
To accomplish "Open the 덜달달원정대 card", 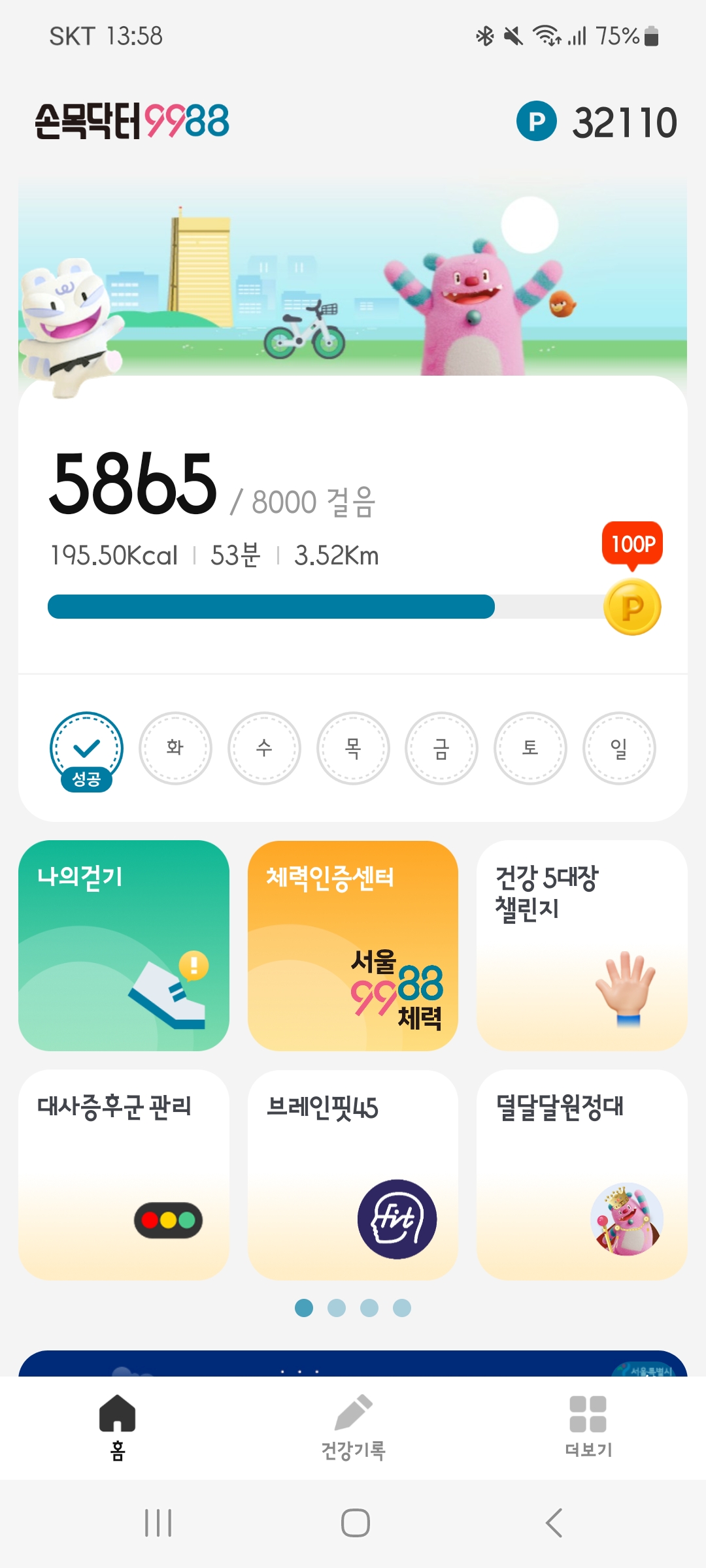I will click(x=582, y=1174).
